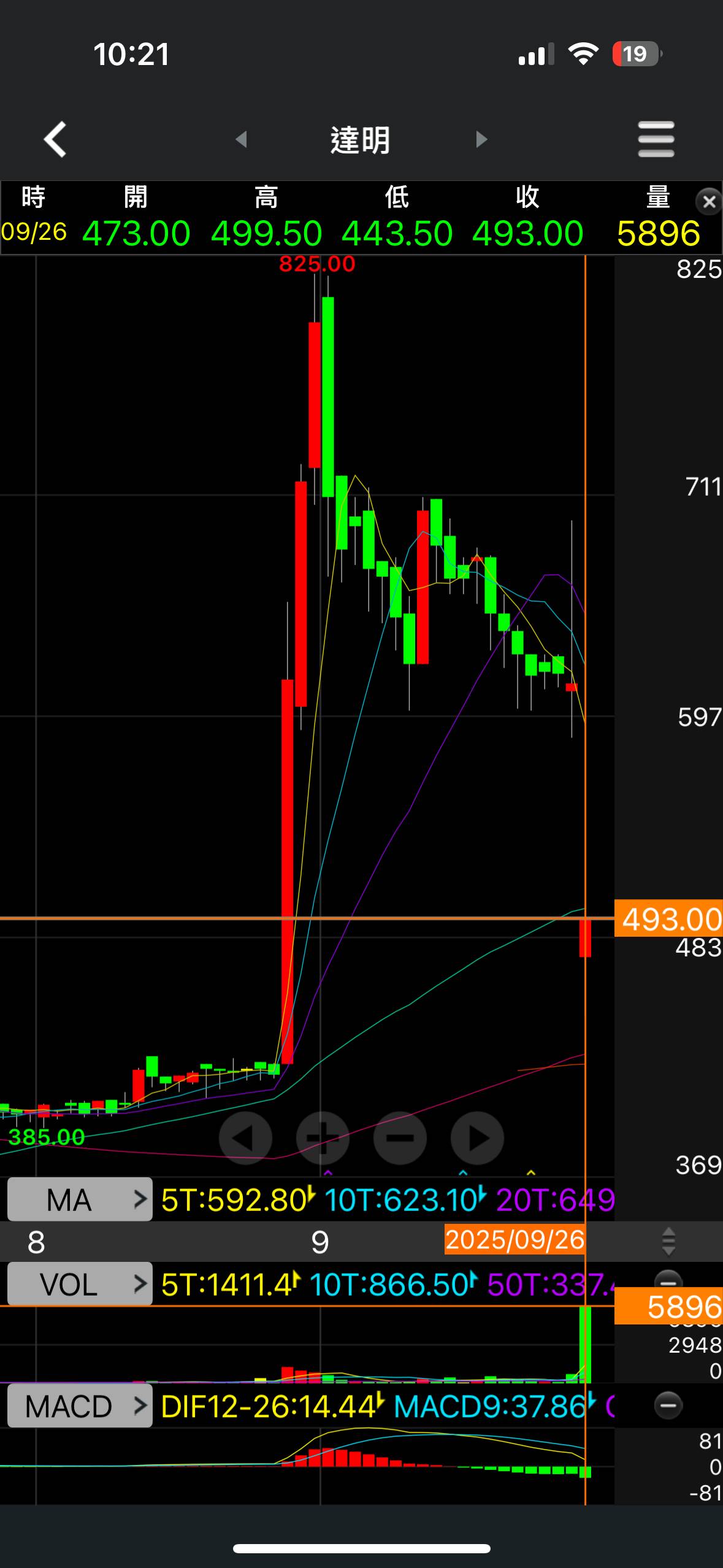Go back using the back arrow
The height and width of the screenshot is (1568, 723).
(x=55, y=139)
